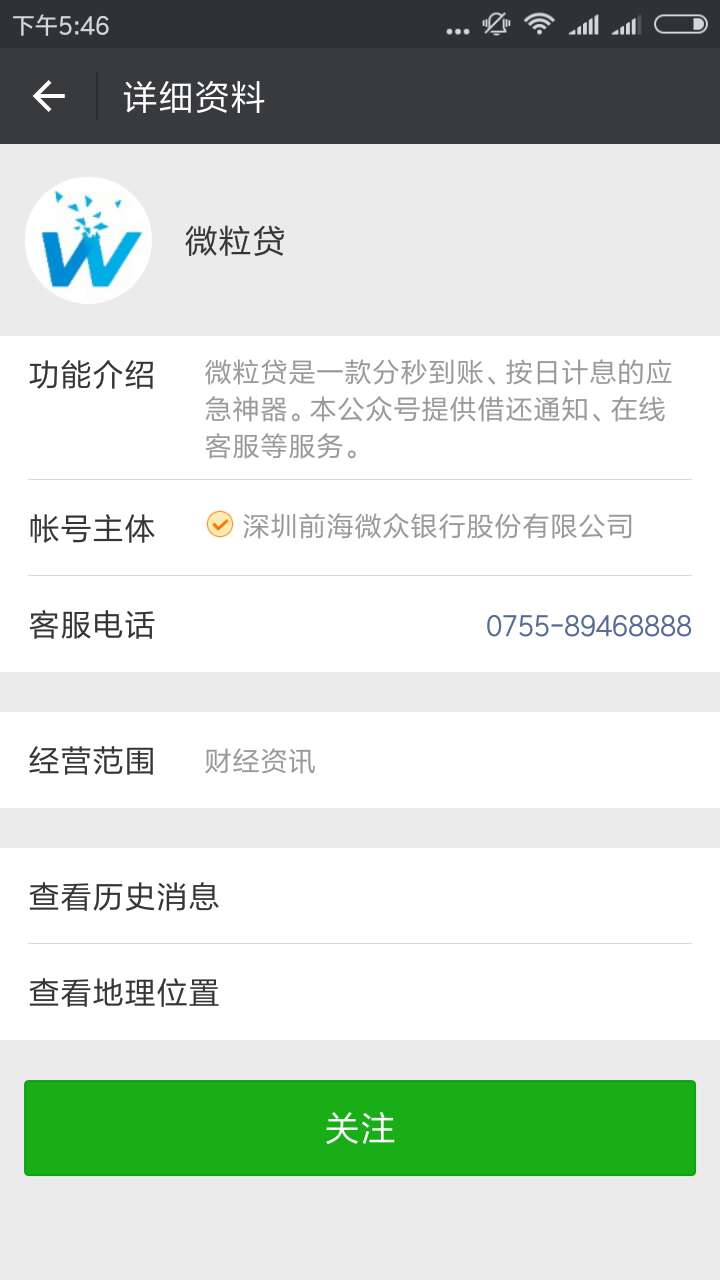Go back using the top-left arrow
Viewport: 720px width, 1280px height.
point(48,96)
